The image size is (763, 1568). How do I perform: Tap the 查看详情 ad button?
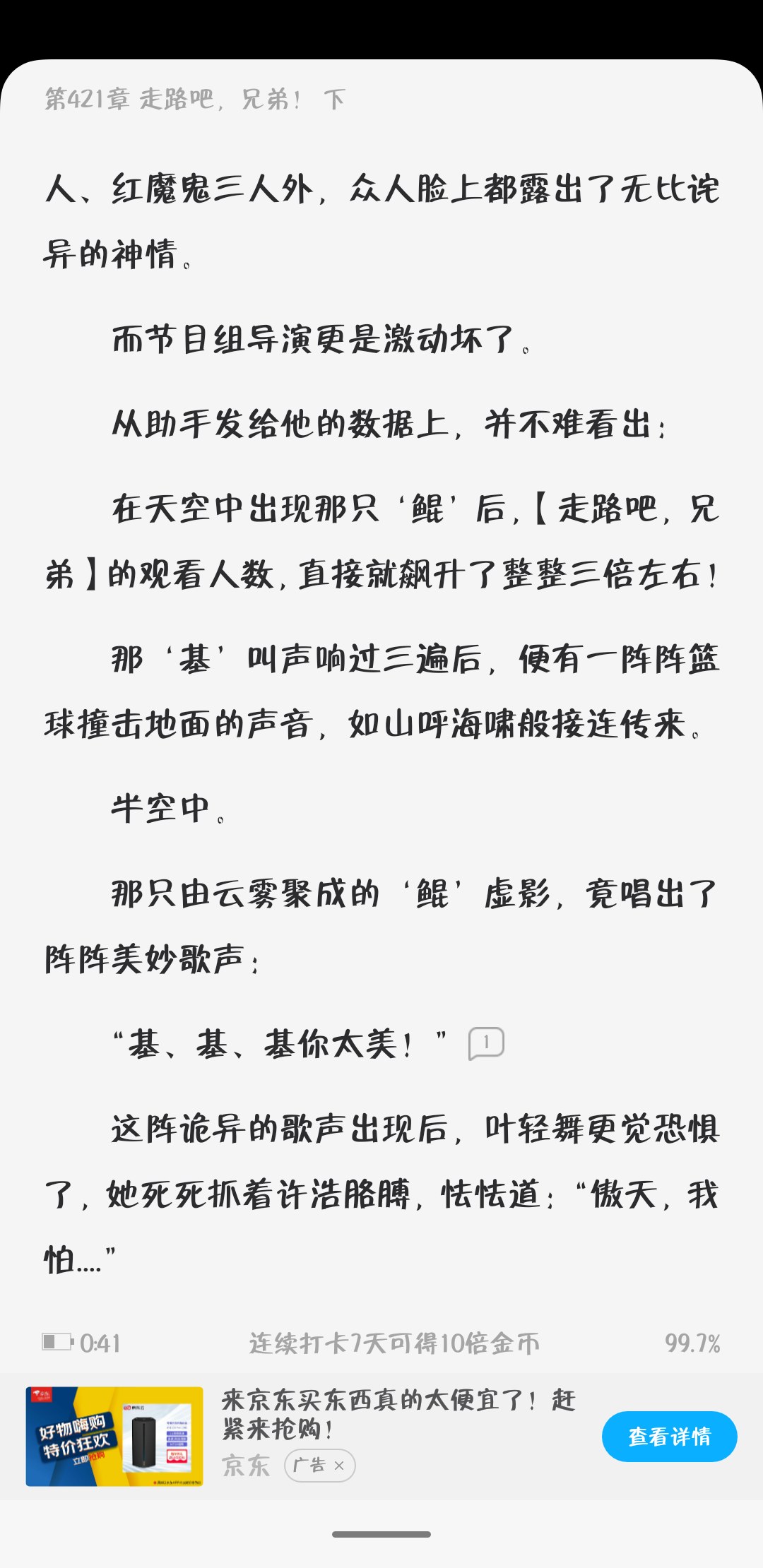(x=669, y=1436)
